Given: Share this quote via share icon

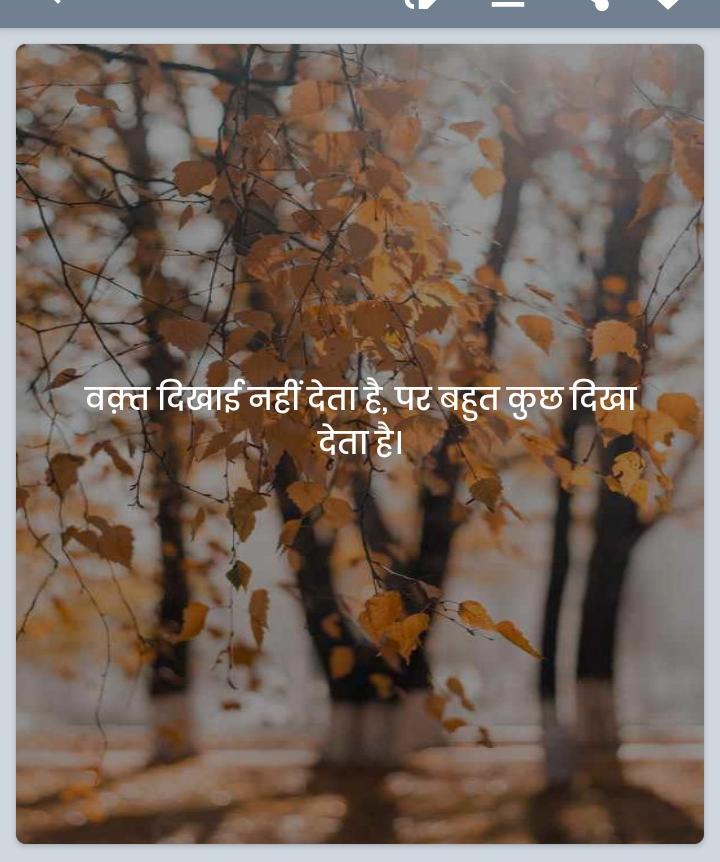Looking at the screenshot, I should coord(596,3).
